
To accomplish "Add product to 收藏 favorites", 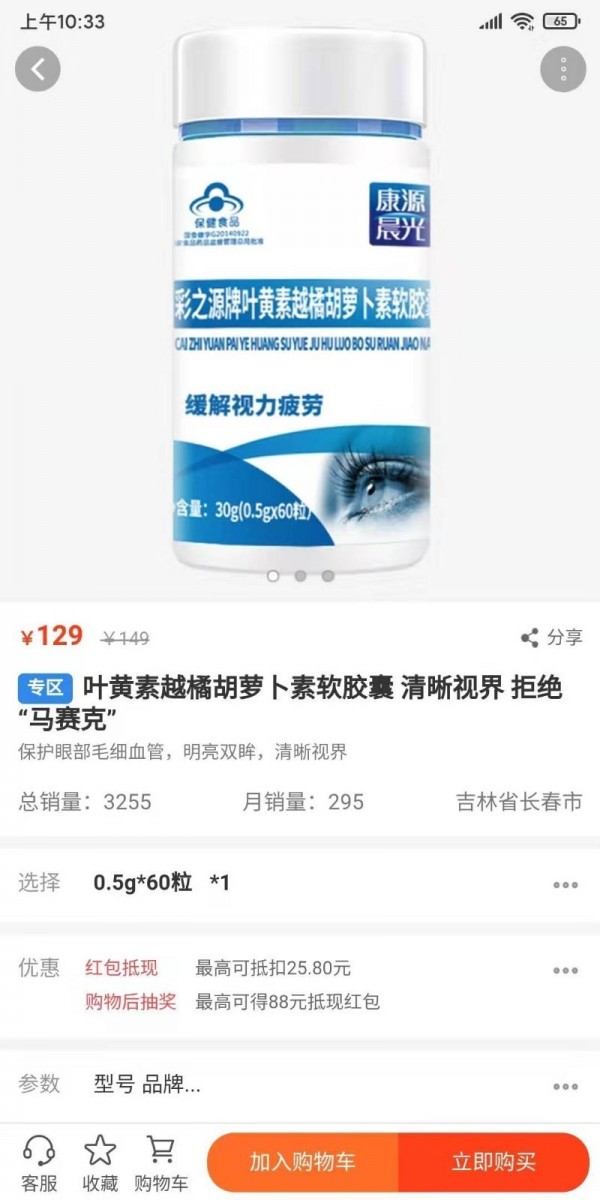I will (100, 1163).
